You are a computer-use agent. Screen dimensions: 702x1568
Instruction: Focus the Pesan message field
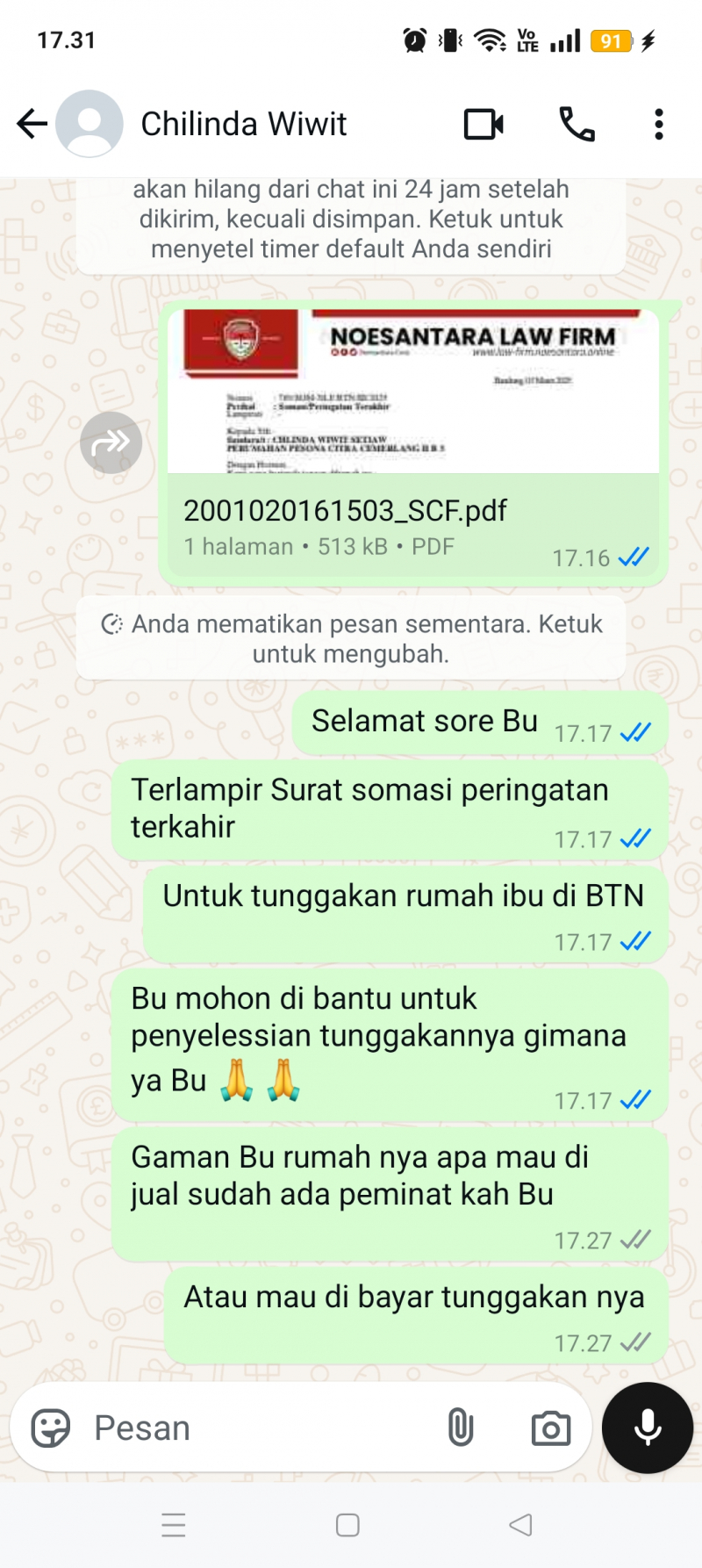(254, 1428)
